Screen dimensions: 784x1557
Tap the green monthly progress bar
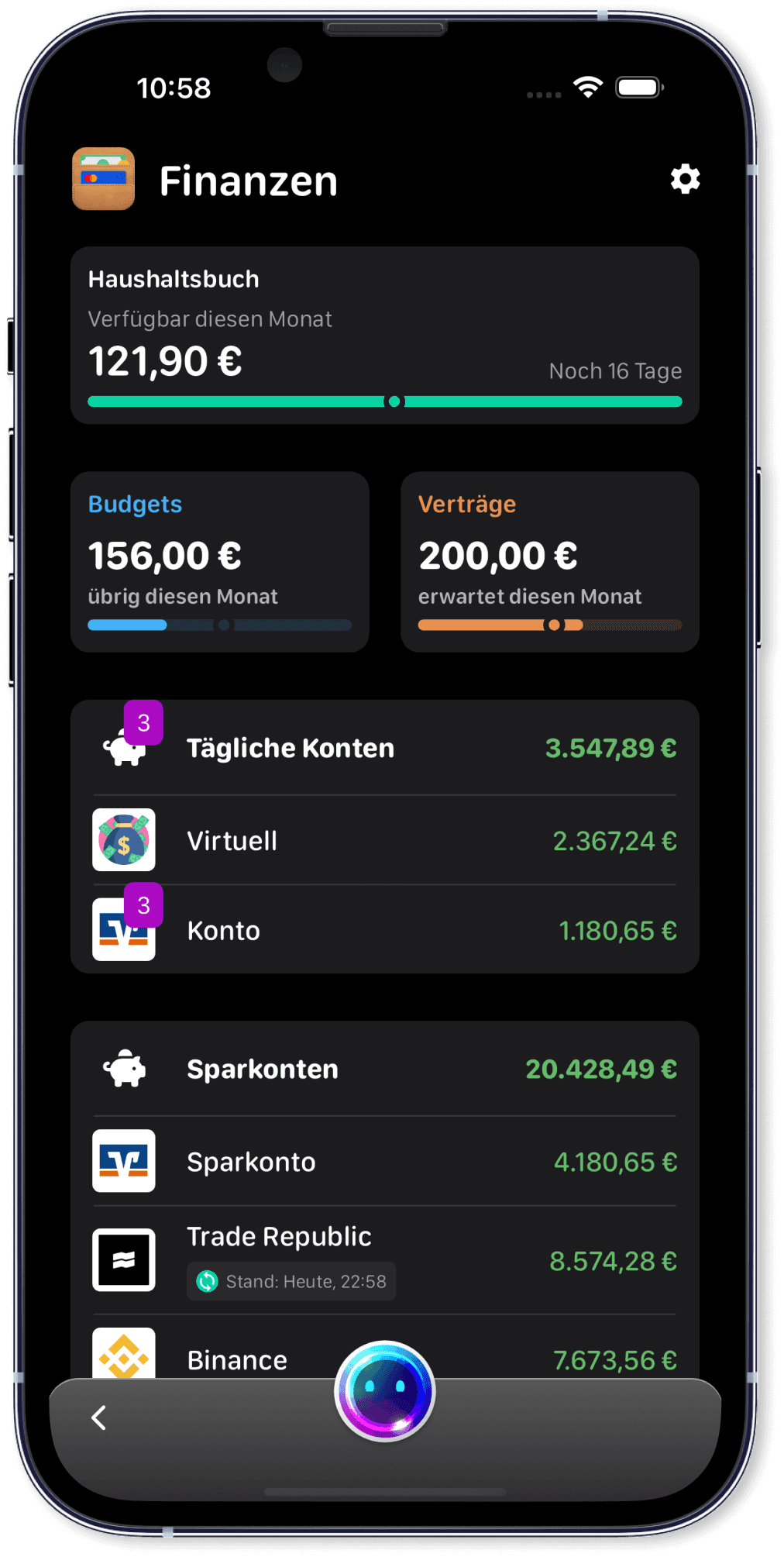(385, 401)
